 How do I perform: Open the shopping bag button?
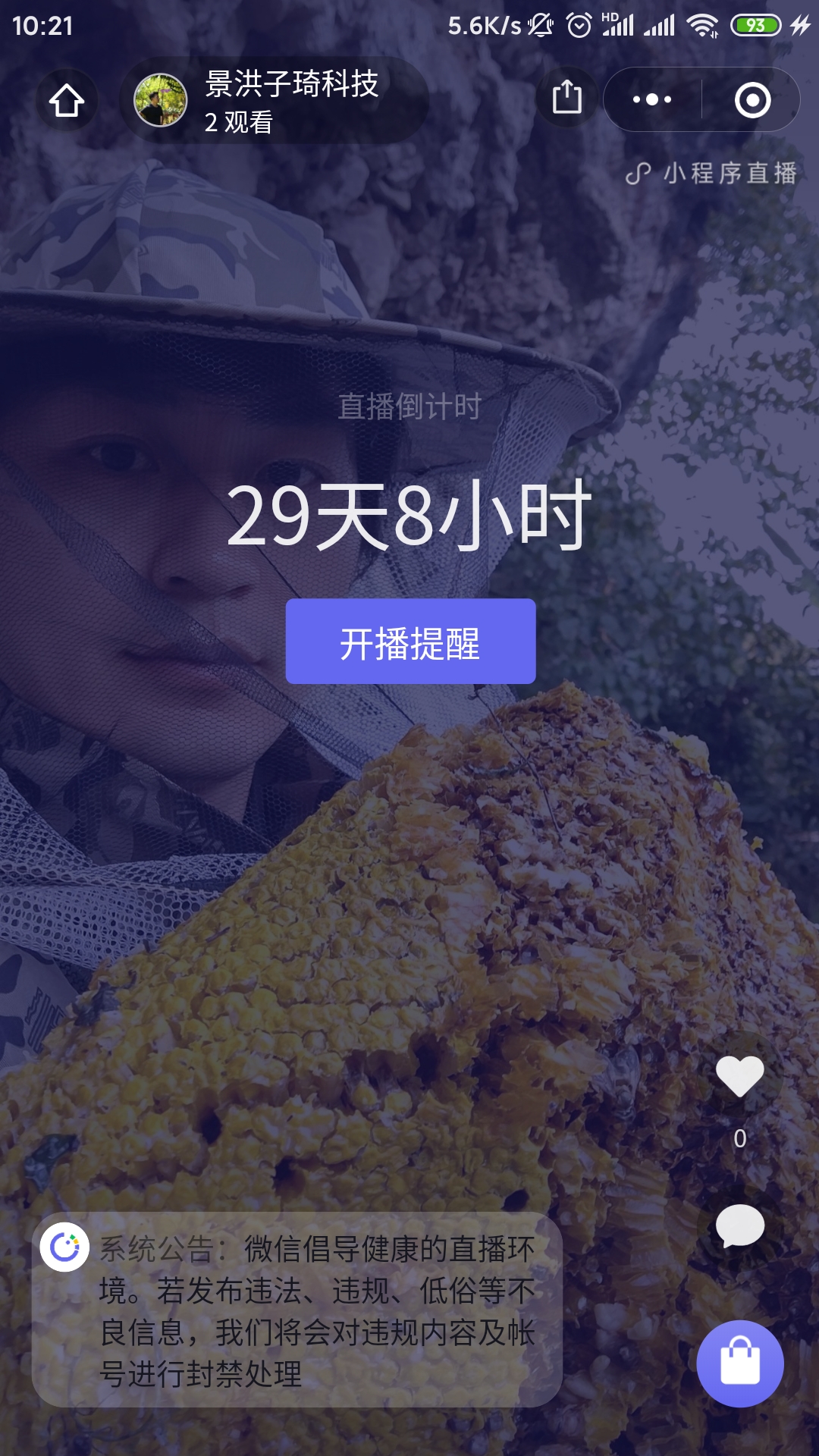click(740, 1363)
